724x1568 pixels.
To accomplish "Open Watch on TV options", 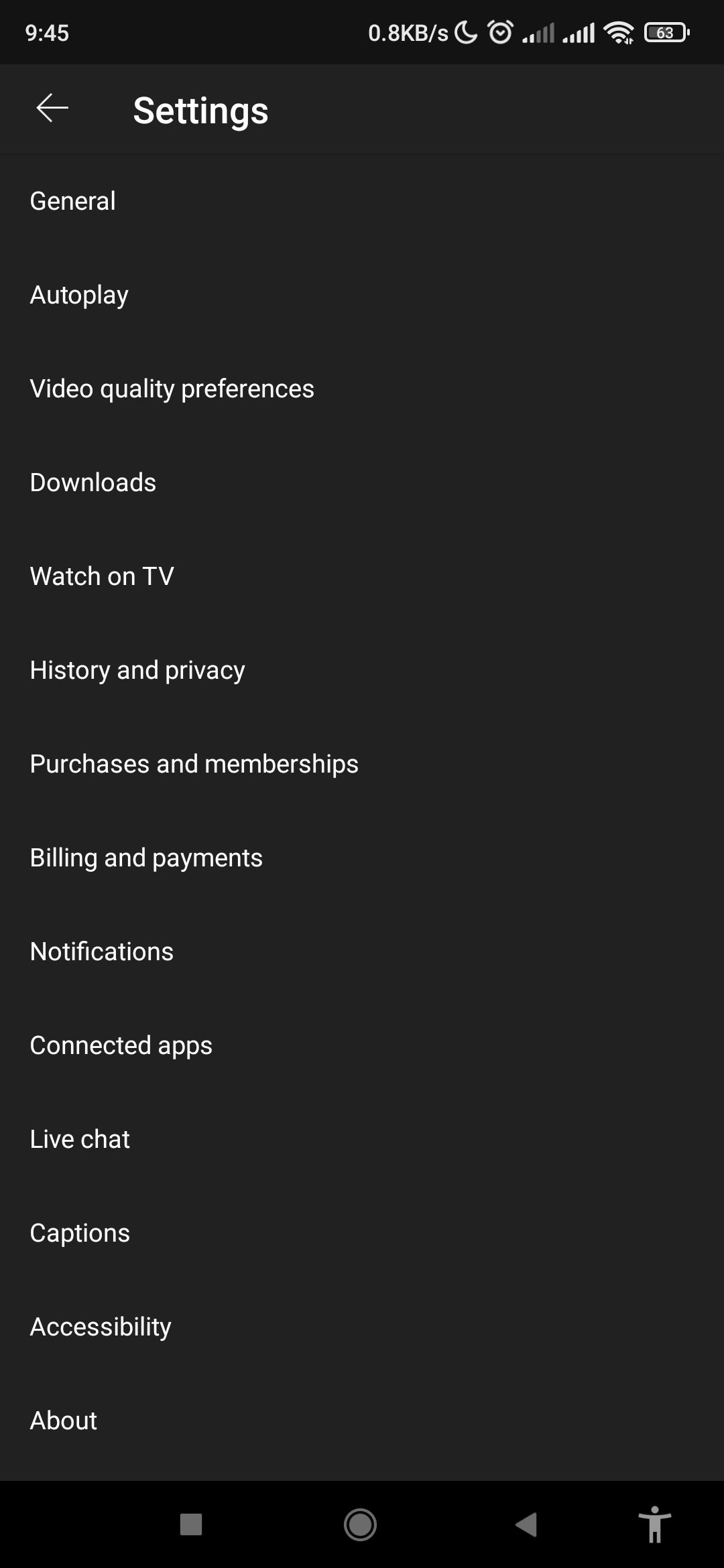I will (x=101, y=575).
